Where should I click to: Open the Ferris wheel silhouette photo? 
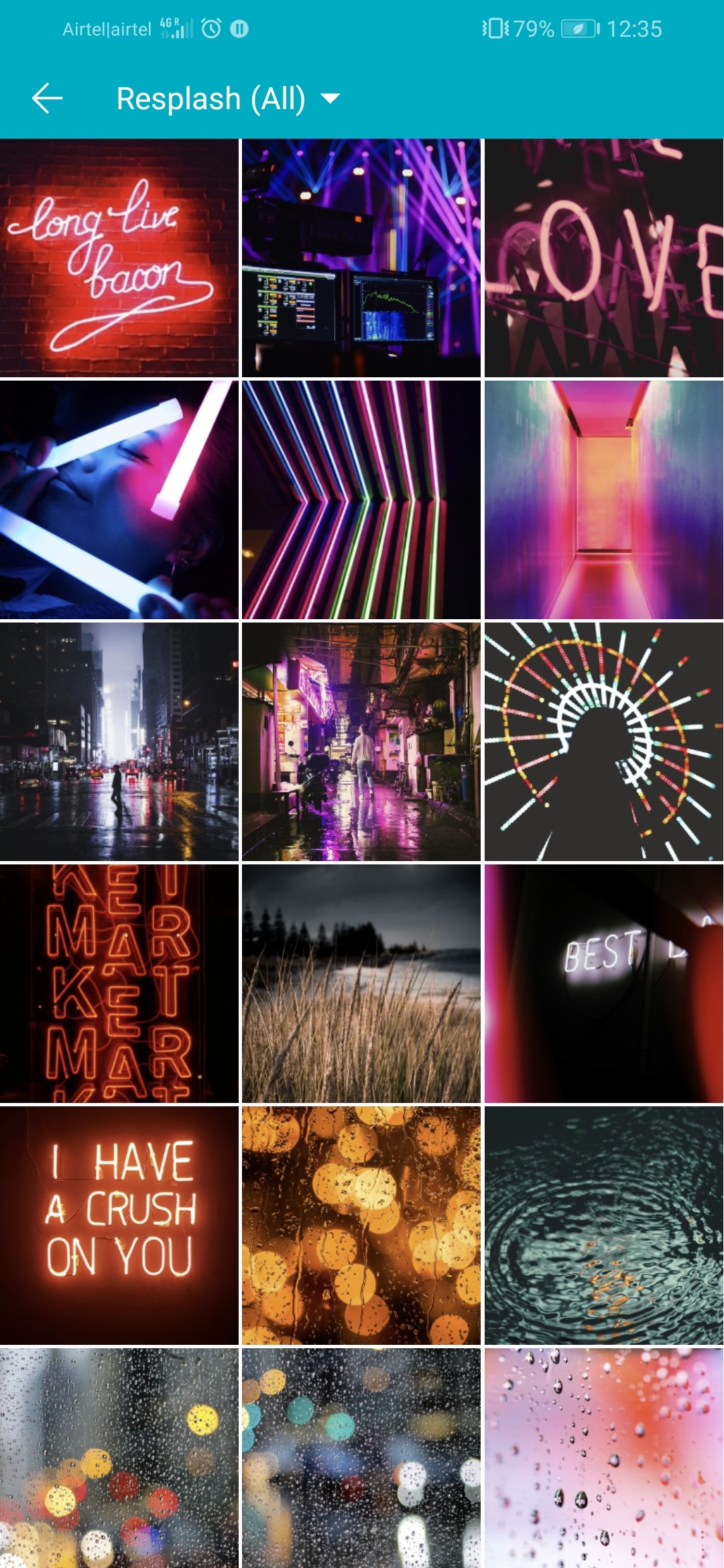pos(603,742)
